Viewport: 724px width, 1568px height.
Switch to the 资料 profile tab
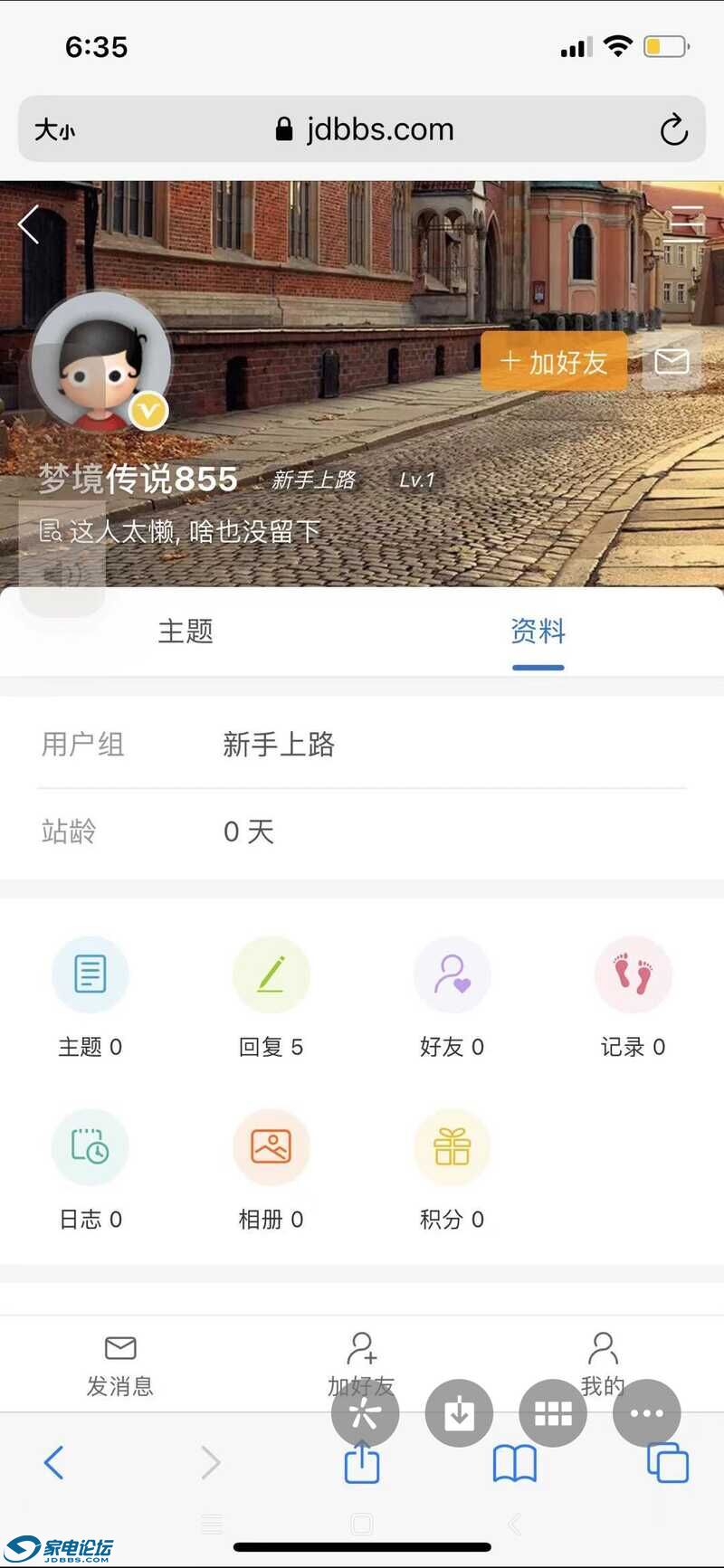tap(538, 632)
